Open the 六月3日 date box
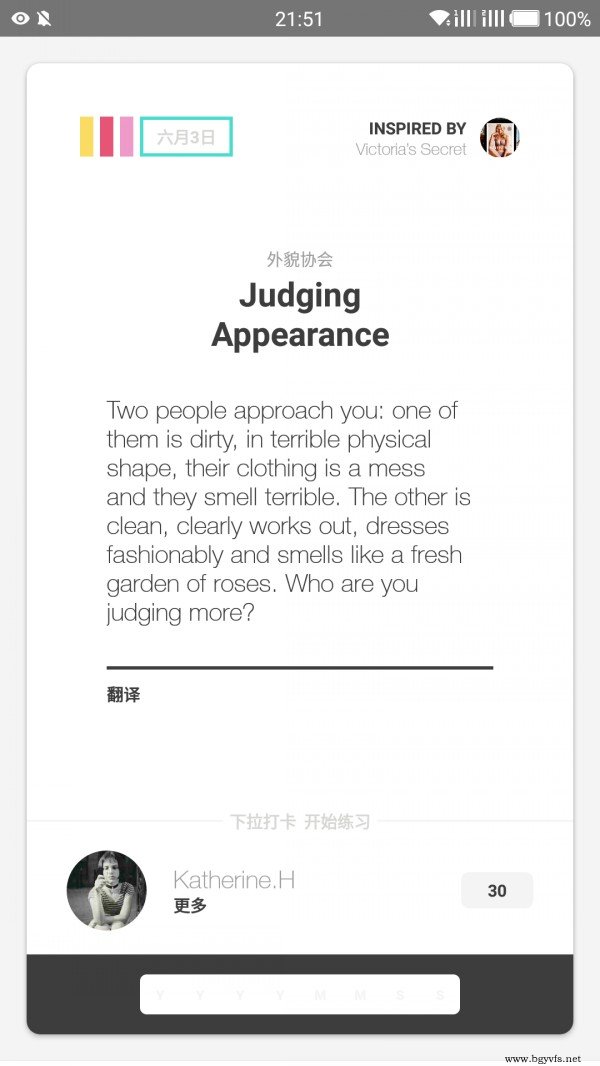The height and width of the screenshot is (1066, 600). pyautogui.click(x=186, y=137)
